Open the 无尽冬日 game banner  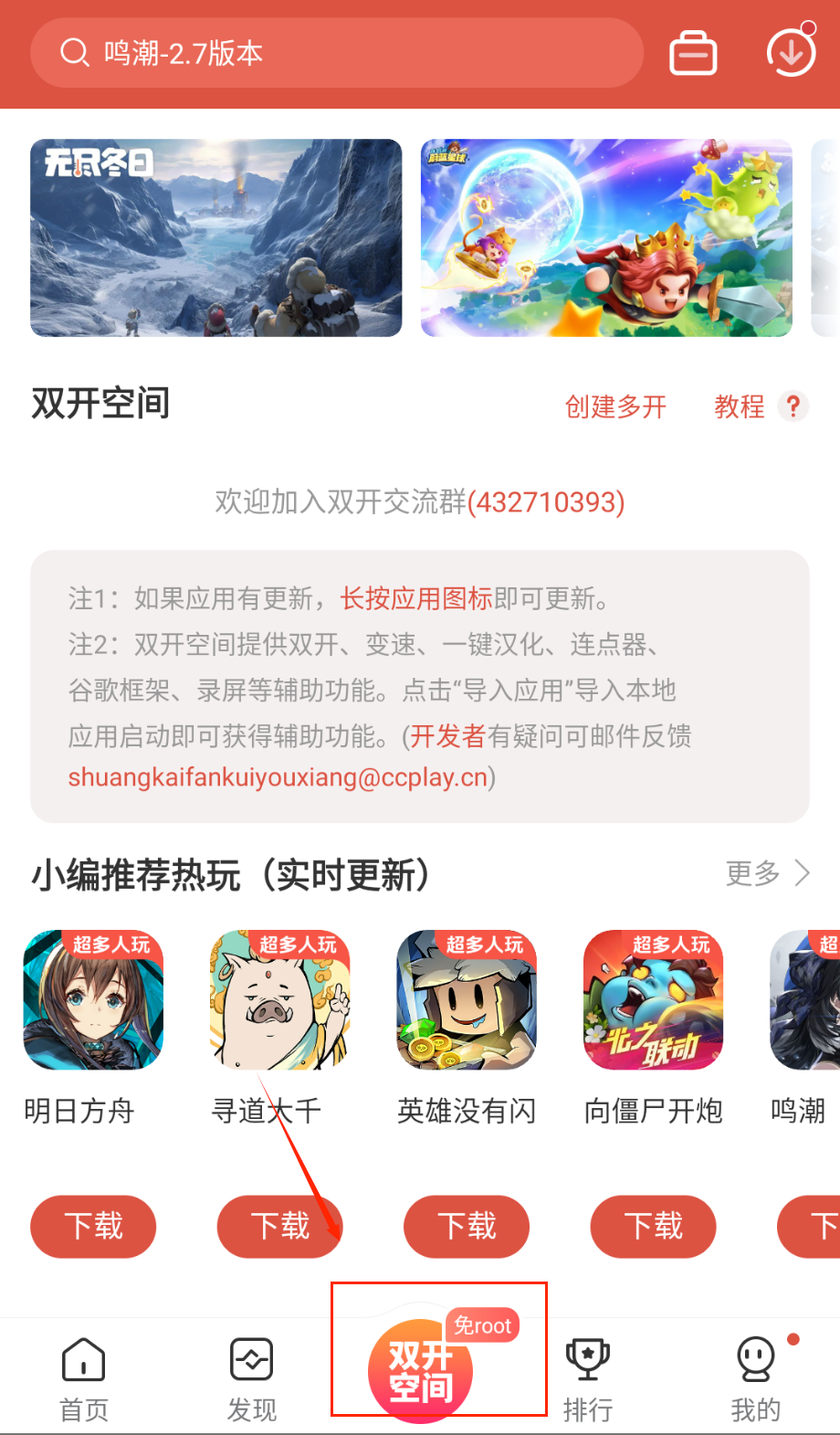(216, 237)
